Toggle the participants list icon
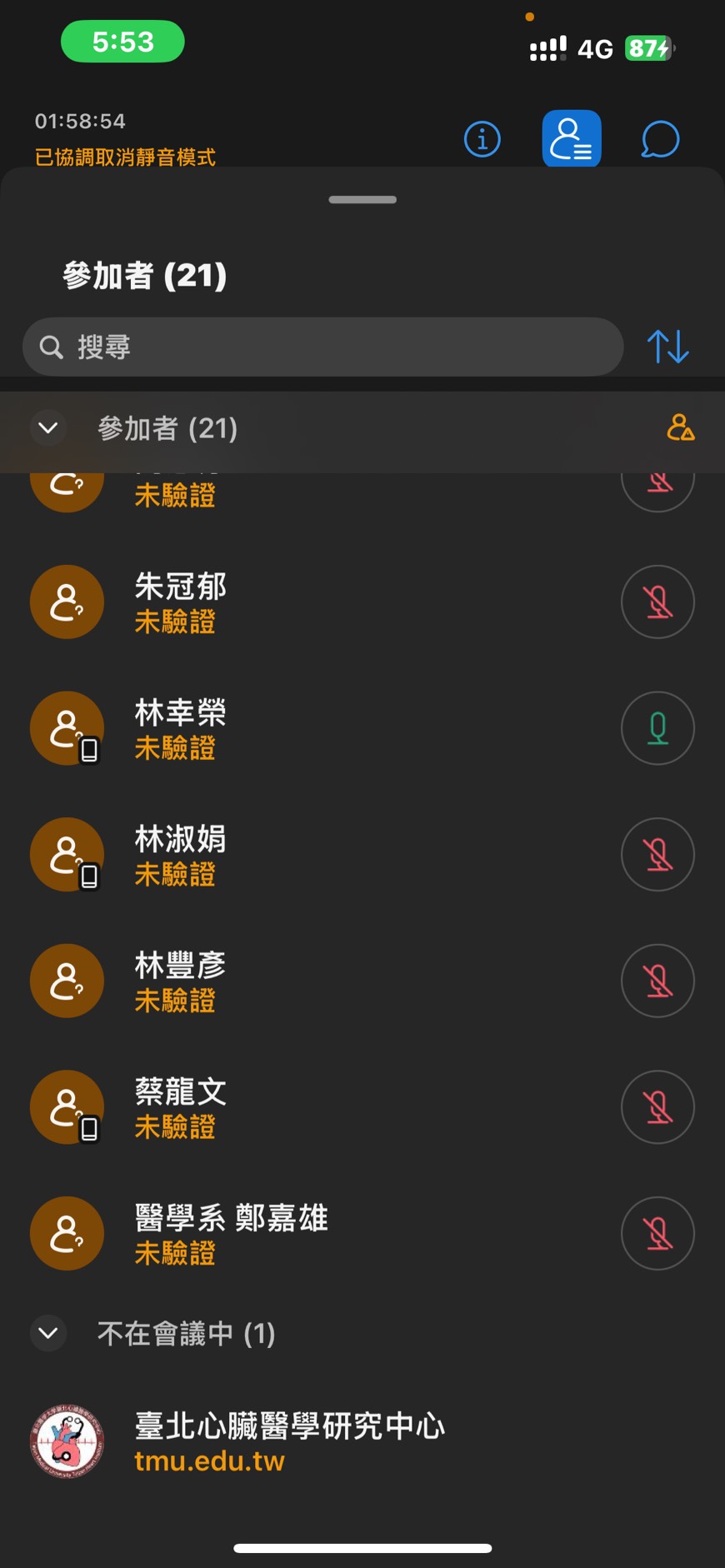This screenshot has height=1568, width=725. [572, 138]
